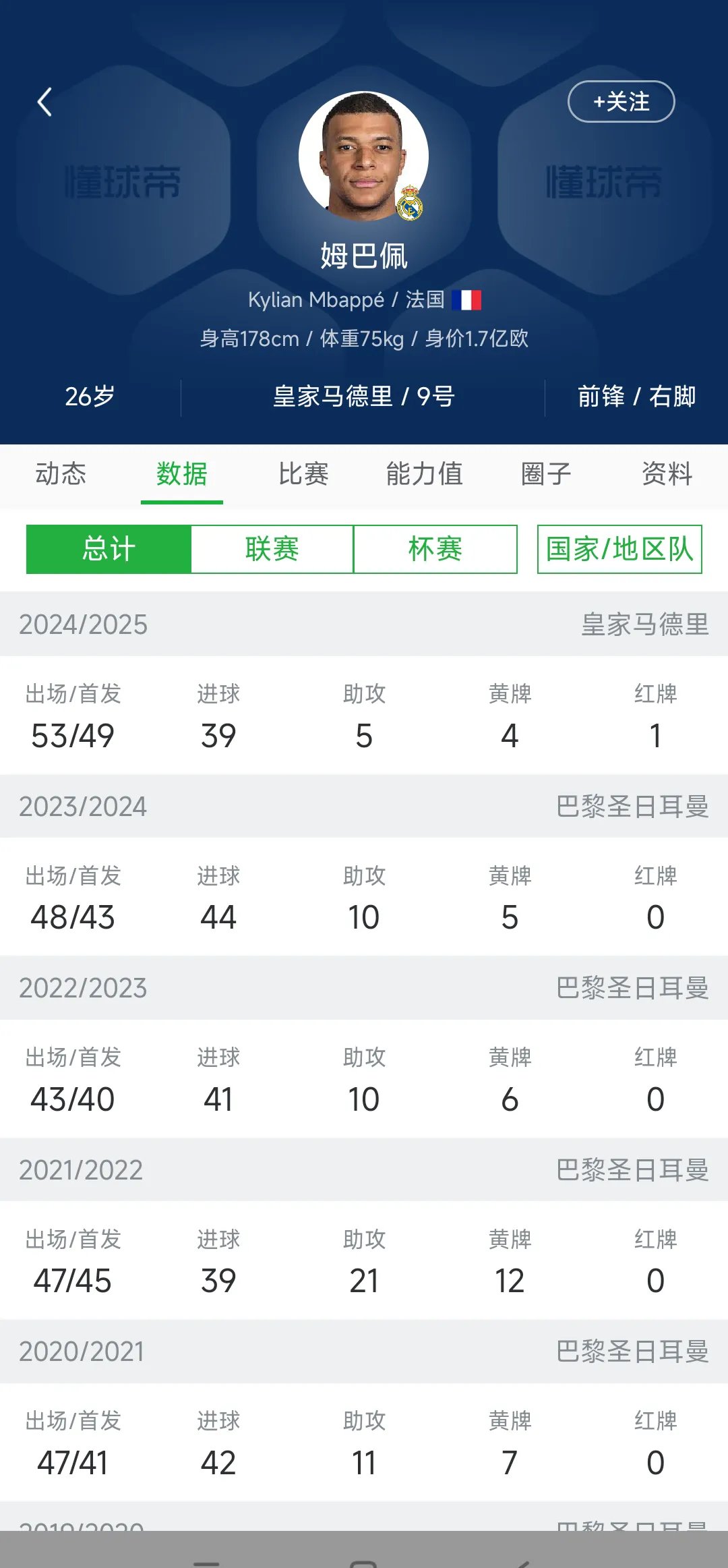Open the 动态 tab
Image resolution: width=728 pixels, height=1568 pixels.
[61, 474]
